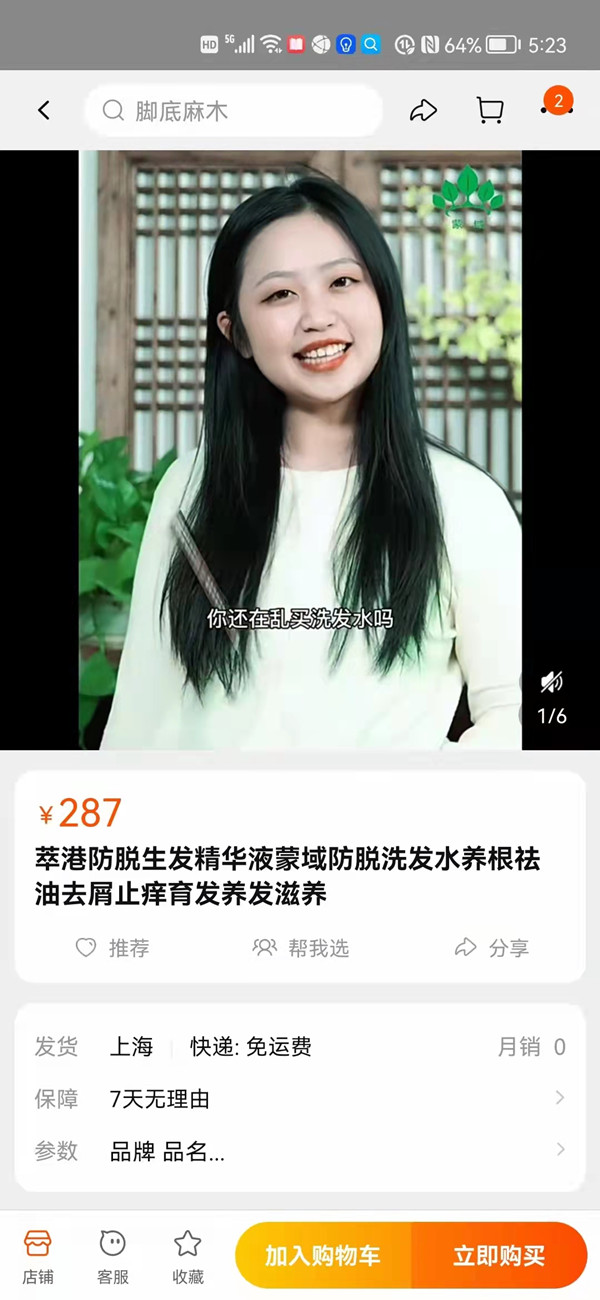Tap the search box showing 脚底麻木
The width and height of the screenshot is (600, 1300).
pos(233,110)
